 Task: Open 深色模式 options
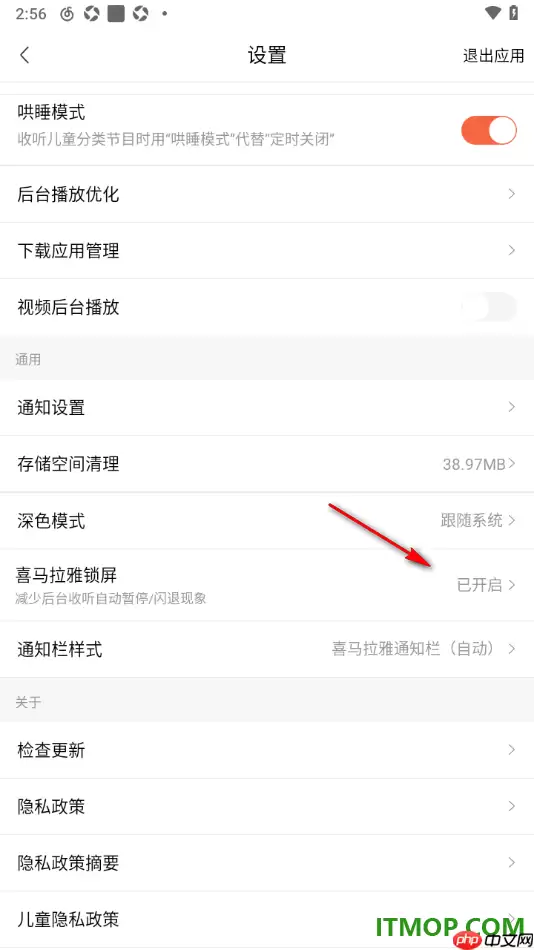(267, 520)
